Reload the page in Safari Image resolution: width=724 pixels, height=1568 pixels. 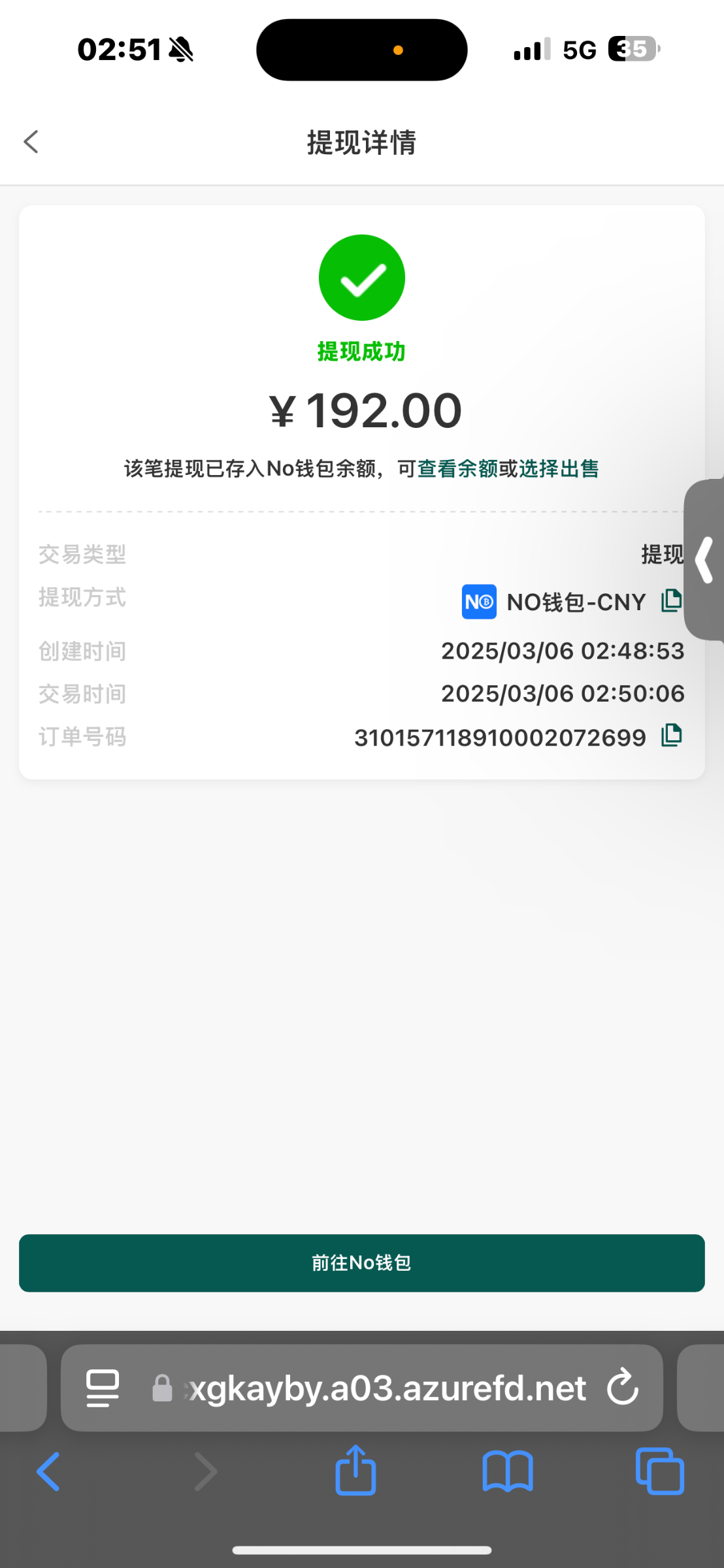(622, 1388)
